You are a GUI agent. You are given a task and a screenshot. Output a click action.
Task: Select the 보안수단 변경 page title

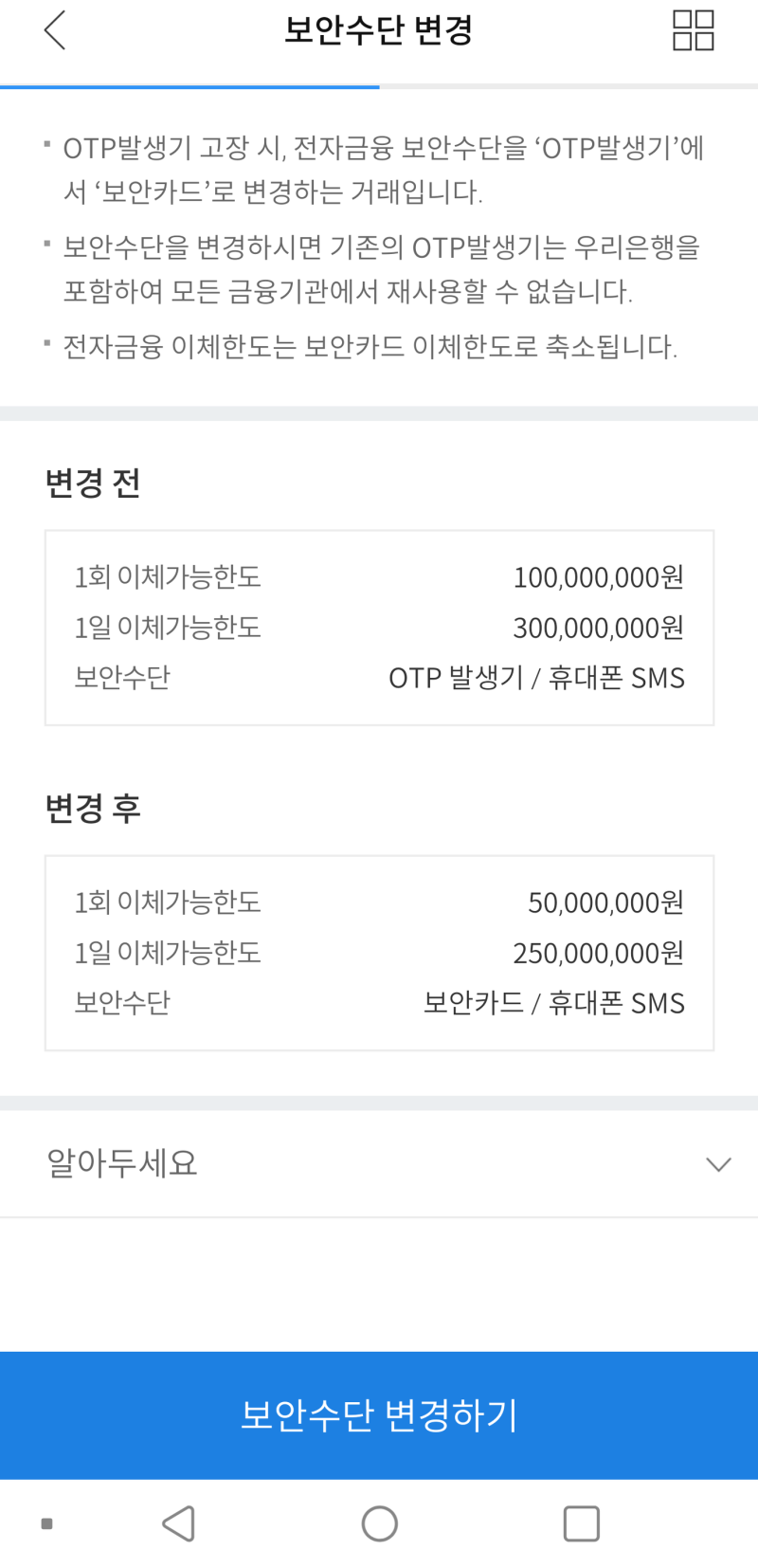click(x=379, y=30)
